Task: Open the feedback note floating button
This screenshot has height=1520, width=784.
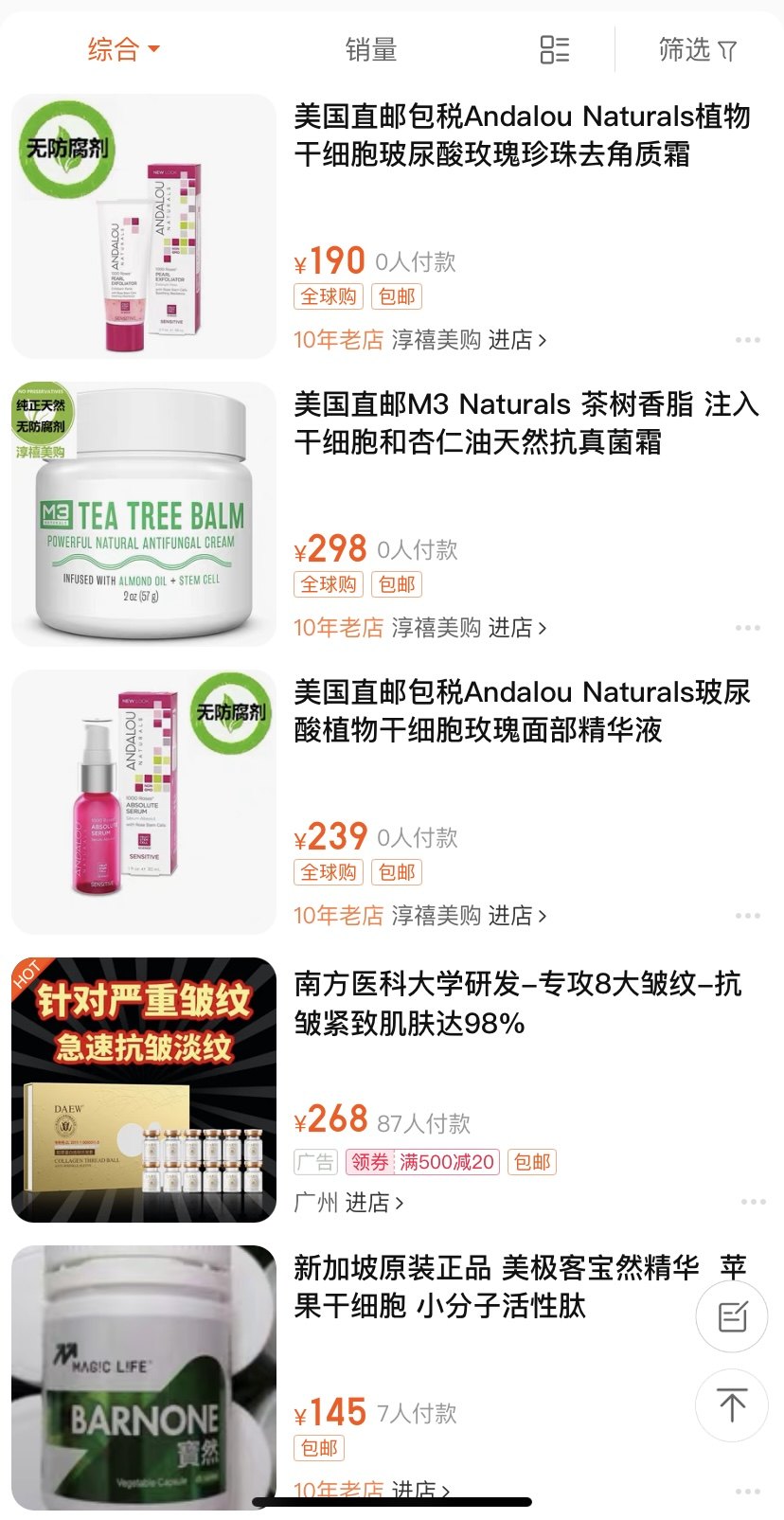Action: (x=732, y=1316)
